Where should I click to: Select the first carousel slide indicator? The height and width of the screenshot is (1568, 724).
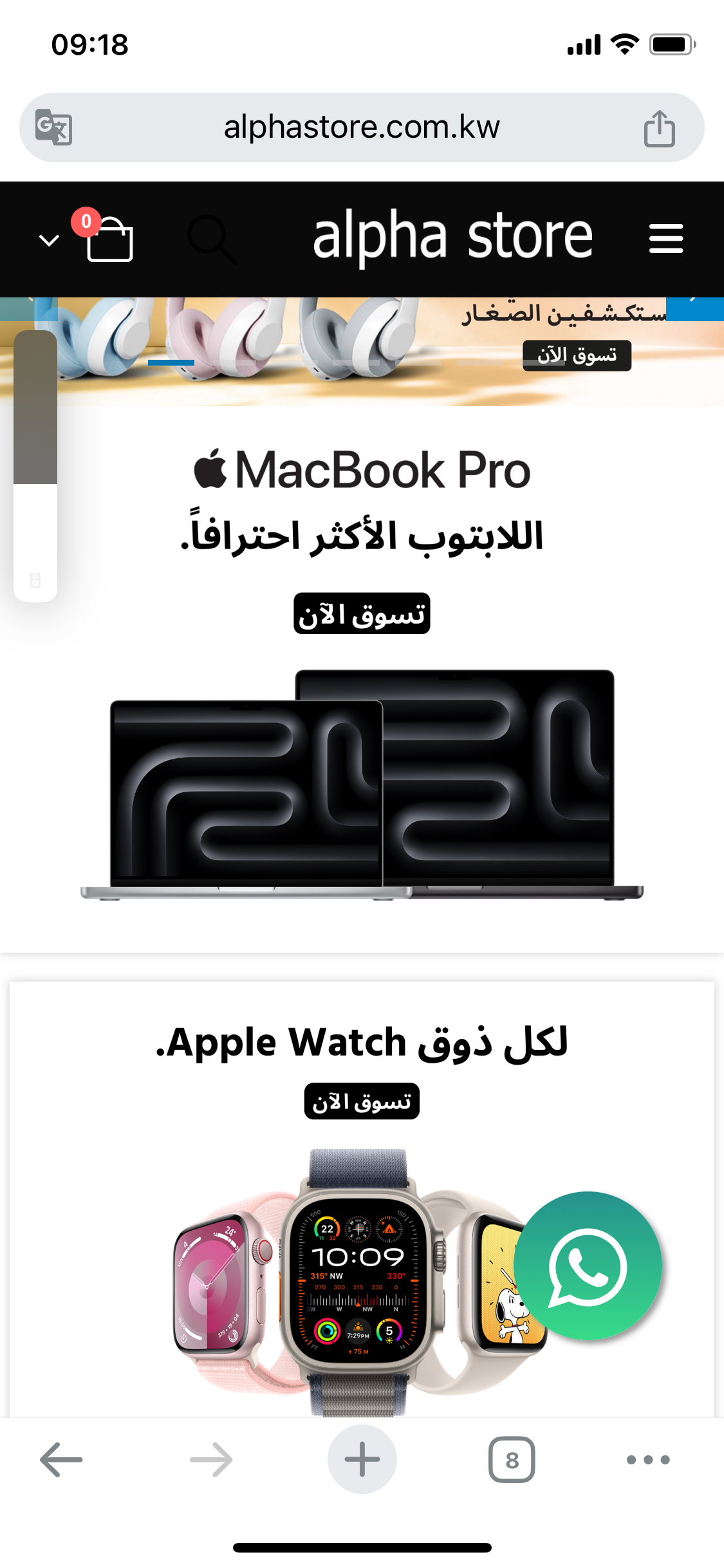[171, 363]
